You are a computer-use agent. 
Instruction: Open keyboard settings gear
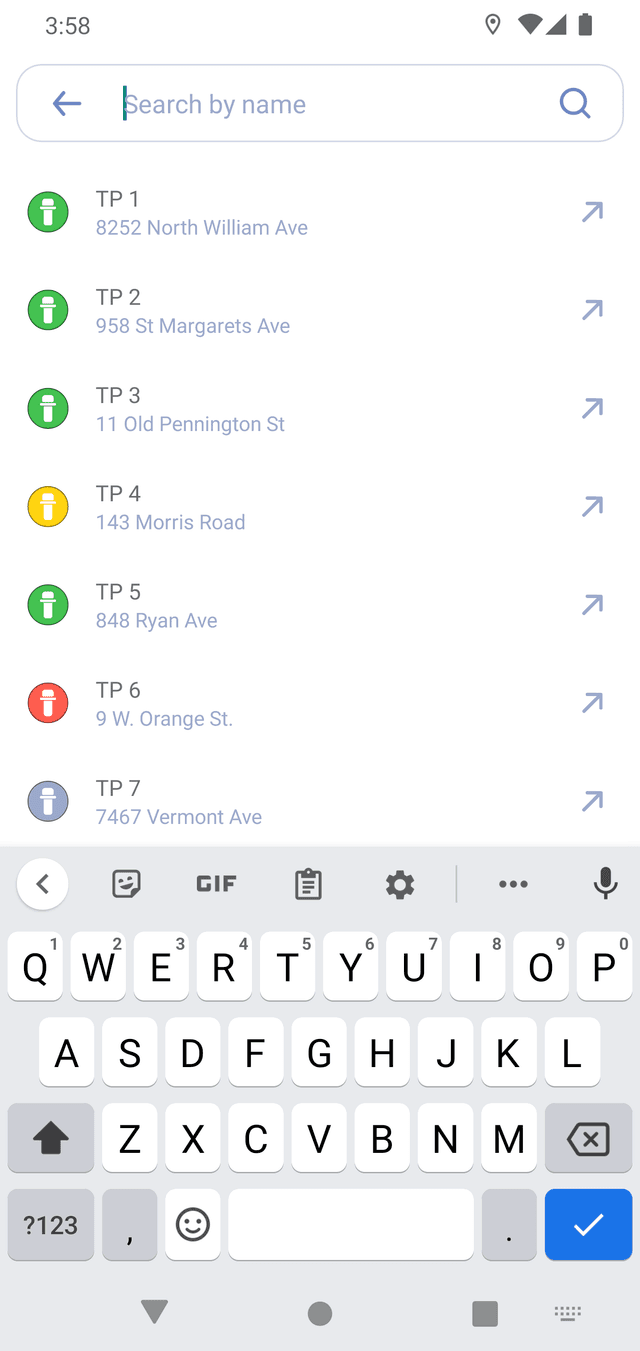[400, 884]
